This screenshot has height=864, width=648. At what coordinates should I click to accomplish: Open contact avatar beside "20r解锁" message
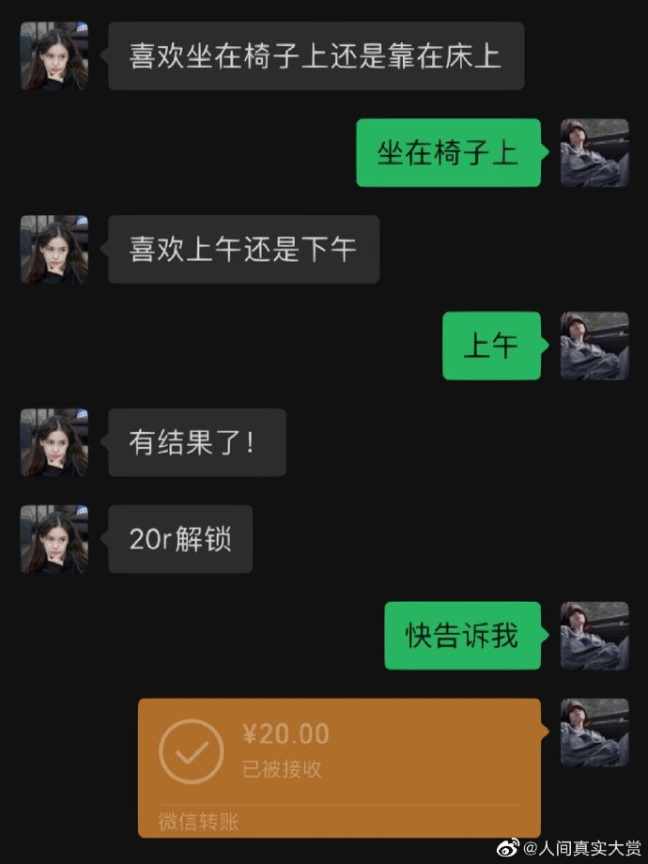pyautogui.click(x=54, y=539)
